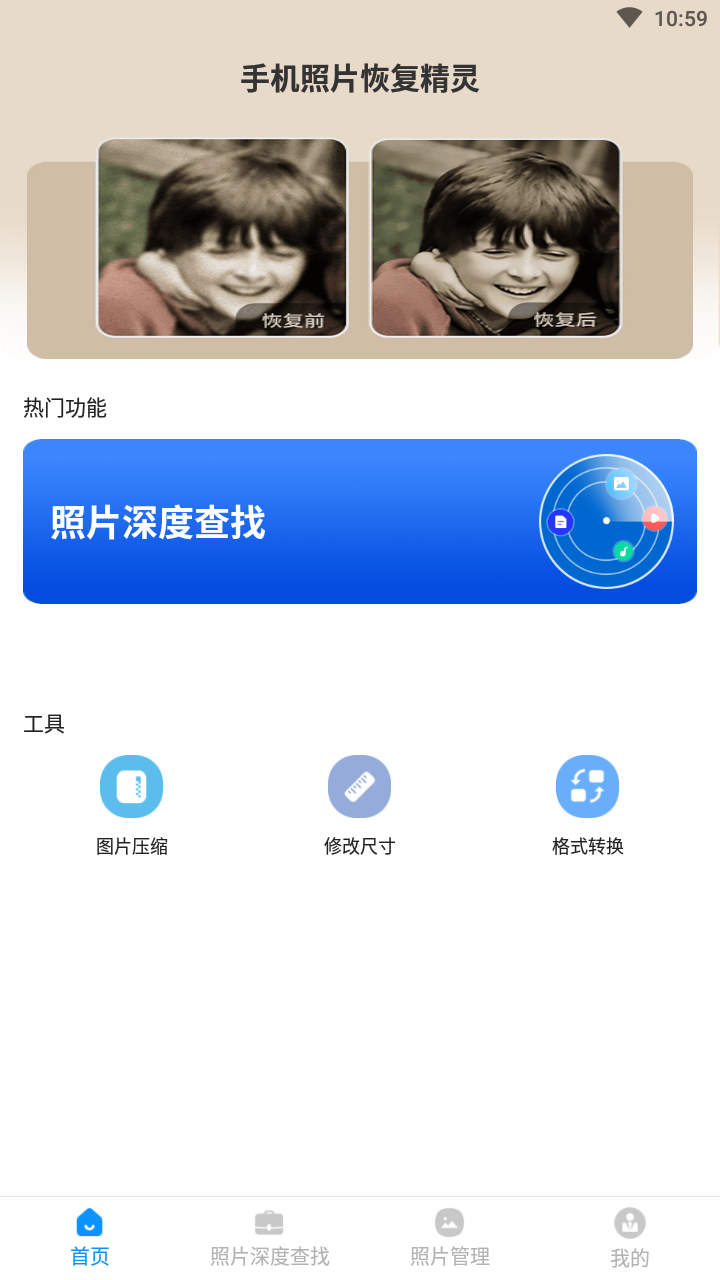Open the 照片深度查找 feature card
The height and width of the screenshot is (1280, 720).
360,521
